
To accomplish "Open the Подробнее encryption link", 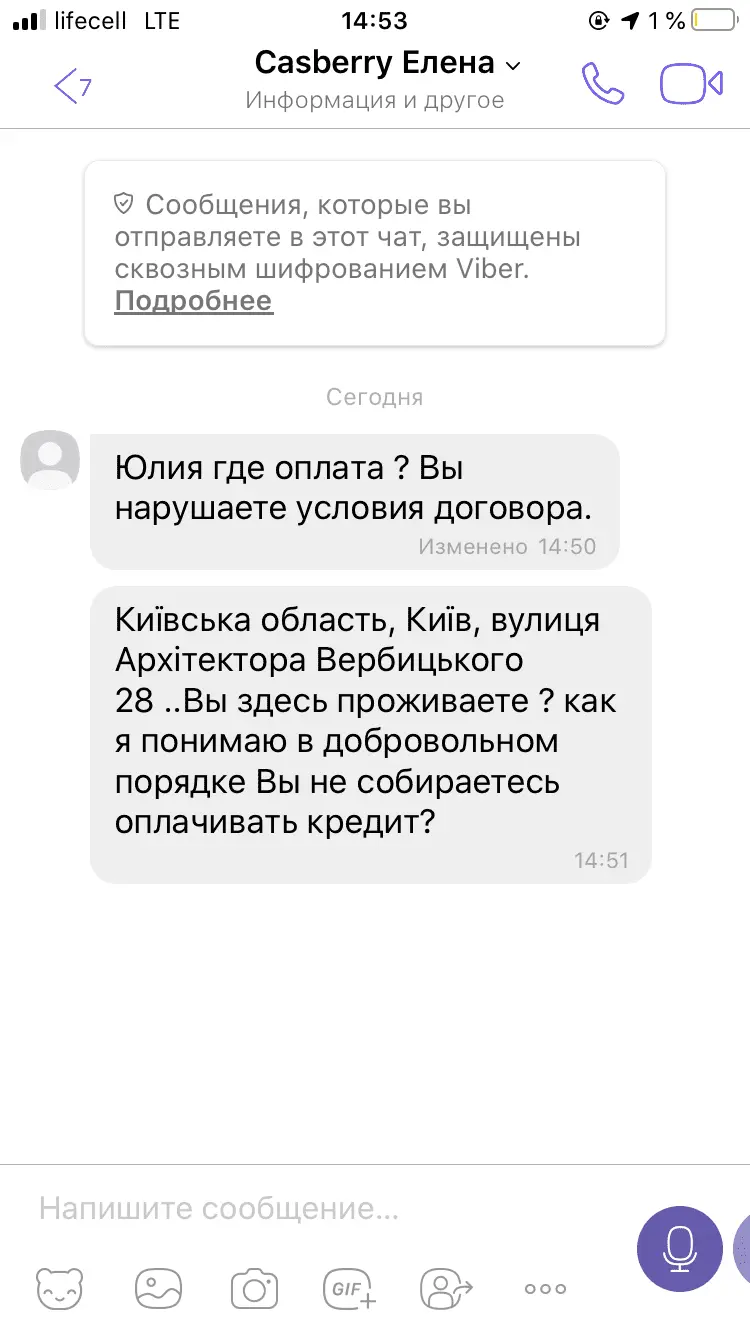I will coord(193,301).
